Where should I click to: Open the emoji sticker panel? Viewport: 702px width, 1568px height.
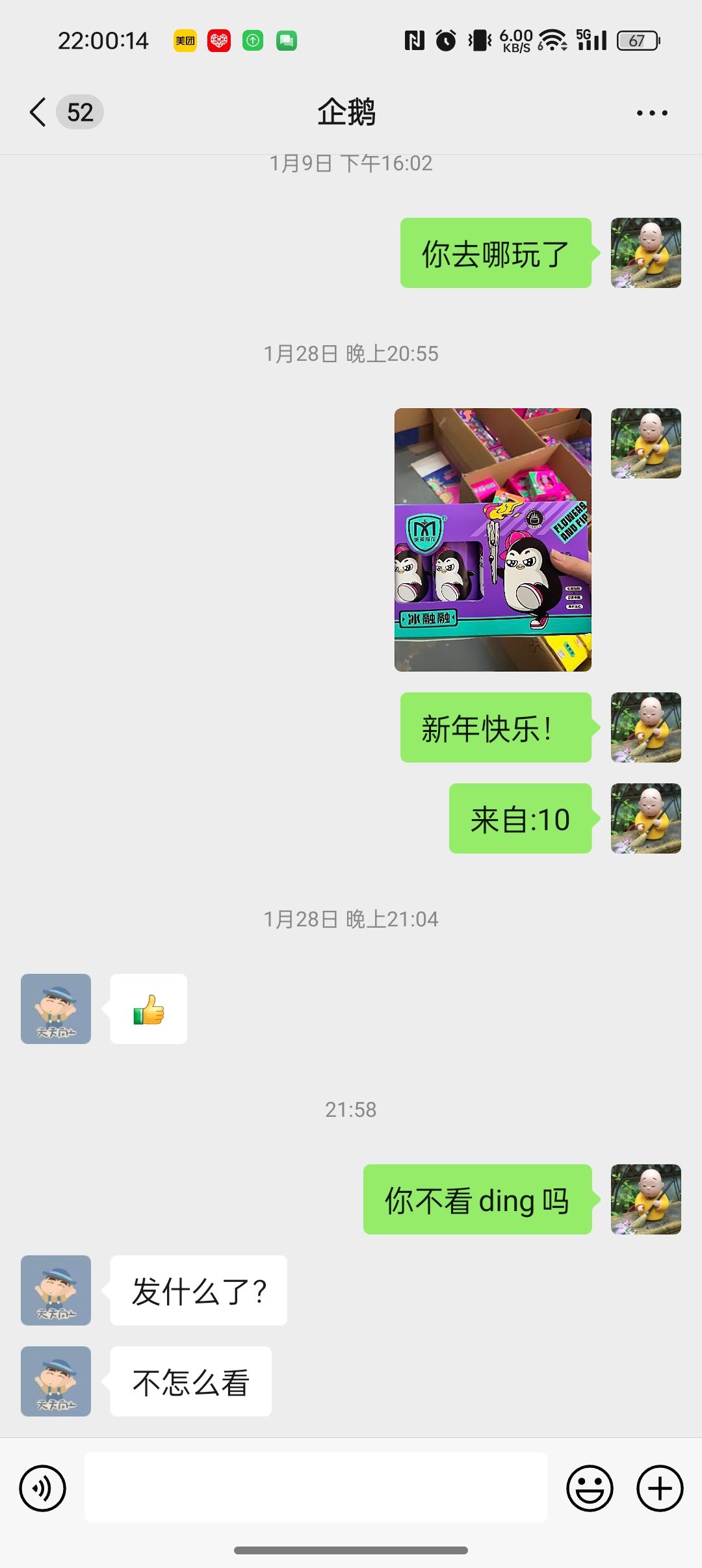pos(590,1488)
